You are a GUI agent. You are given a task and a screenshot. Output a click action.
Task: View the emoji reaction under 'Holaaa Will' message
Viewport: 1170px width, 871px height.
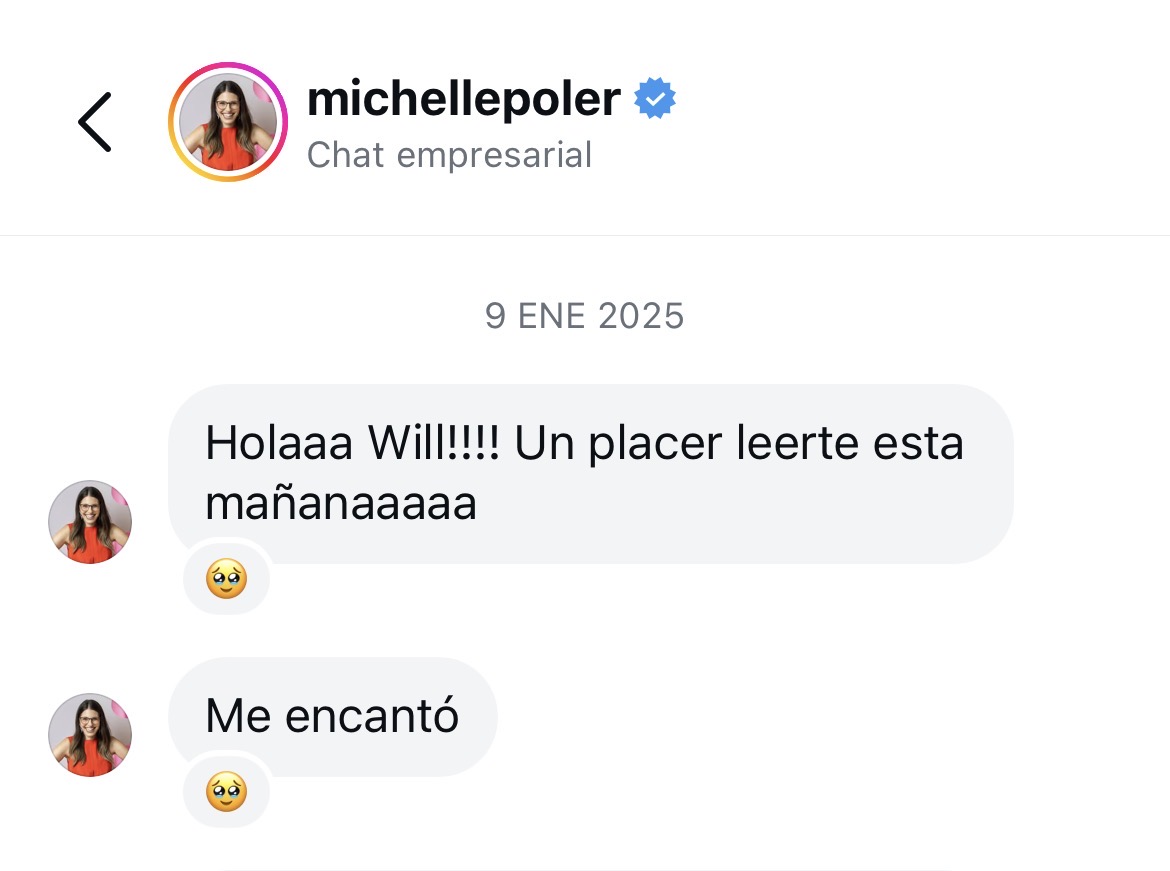pyautogui.click(x=227, y=578)
